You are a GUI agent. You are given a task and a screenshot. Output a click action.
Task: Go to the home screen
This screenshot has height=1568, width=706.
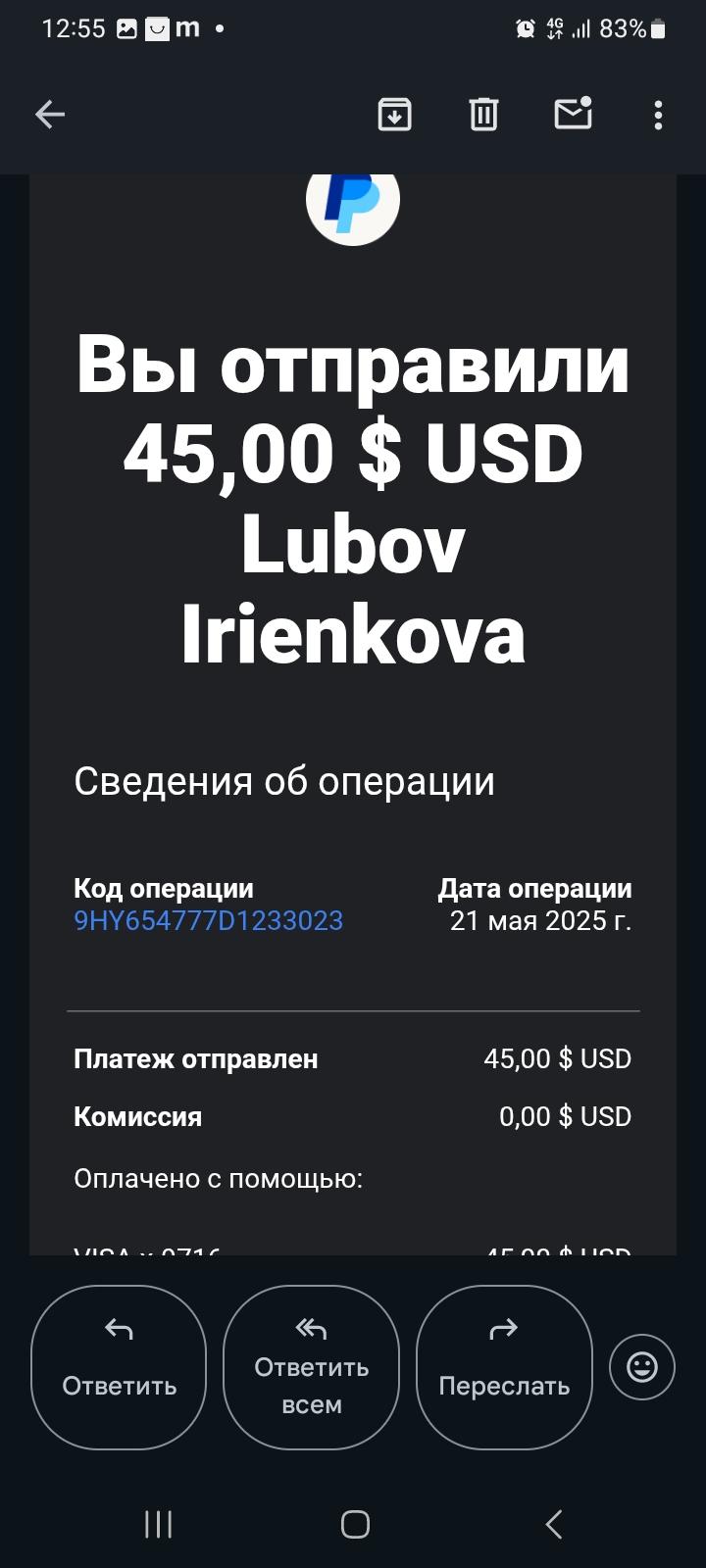355,1524
